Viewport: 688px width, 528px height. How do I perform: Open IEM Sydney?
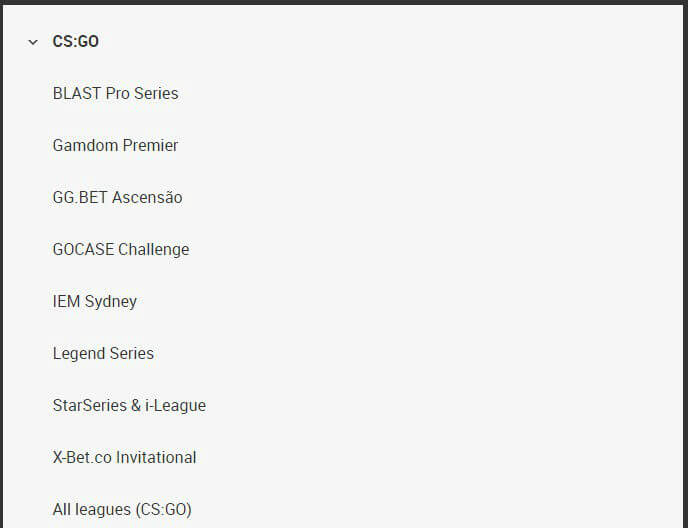click(94, 301)
